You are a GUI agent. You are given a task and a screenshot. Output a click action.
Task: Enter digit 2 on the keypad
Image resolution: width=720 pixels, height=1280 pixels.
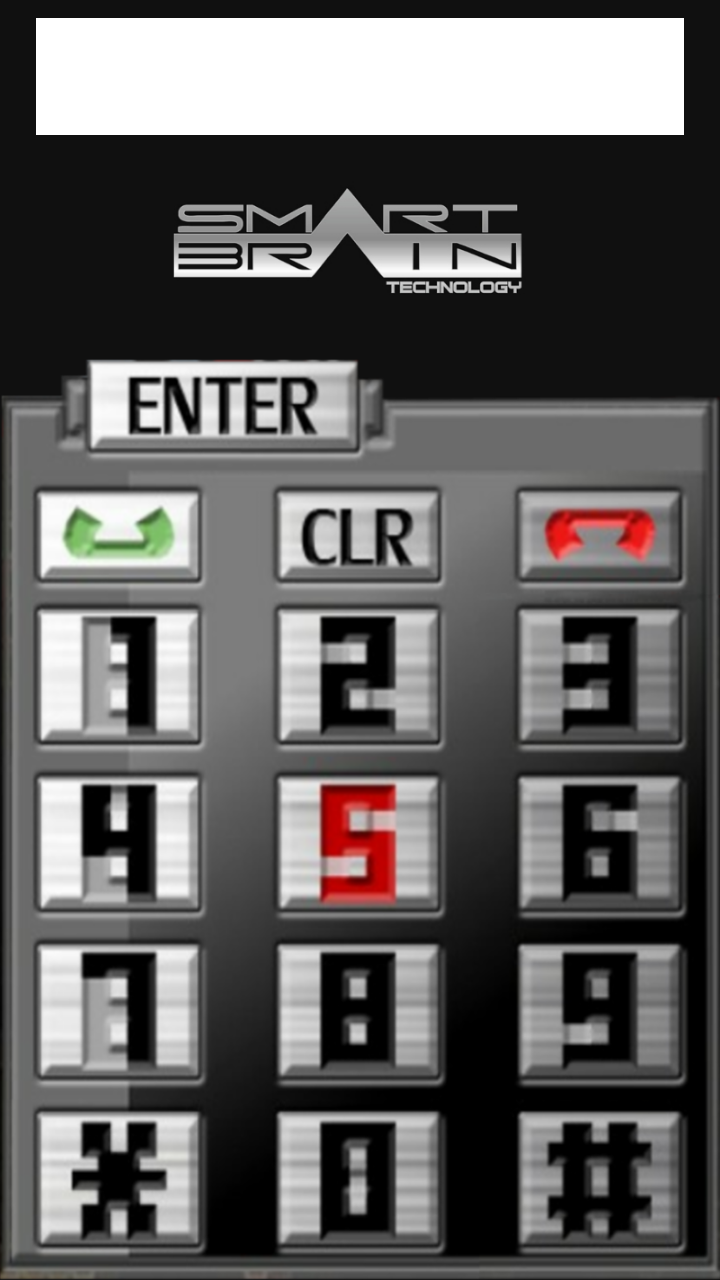[358, 675]
